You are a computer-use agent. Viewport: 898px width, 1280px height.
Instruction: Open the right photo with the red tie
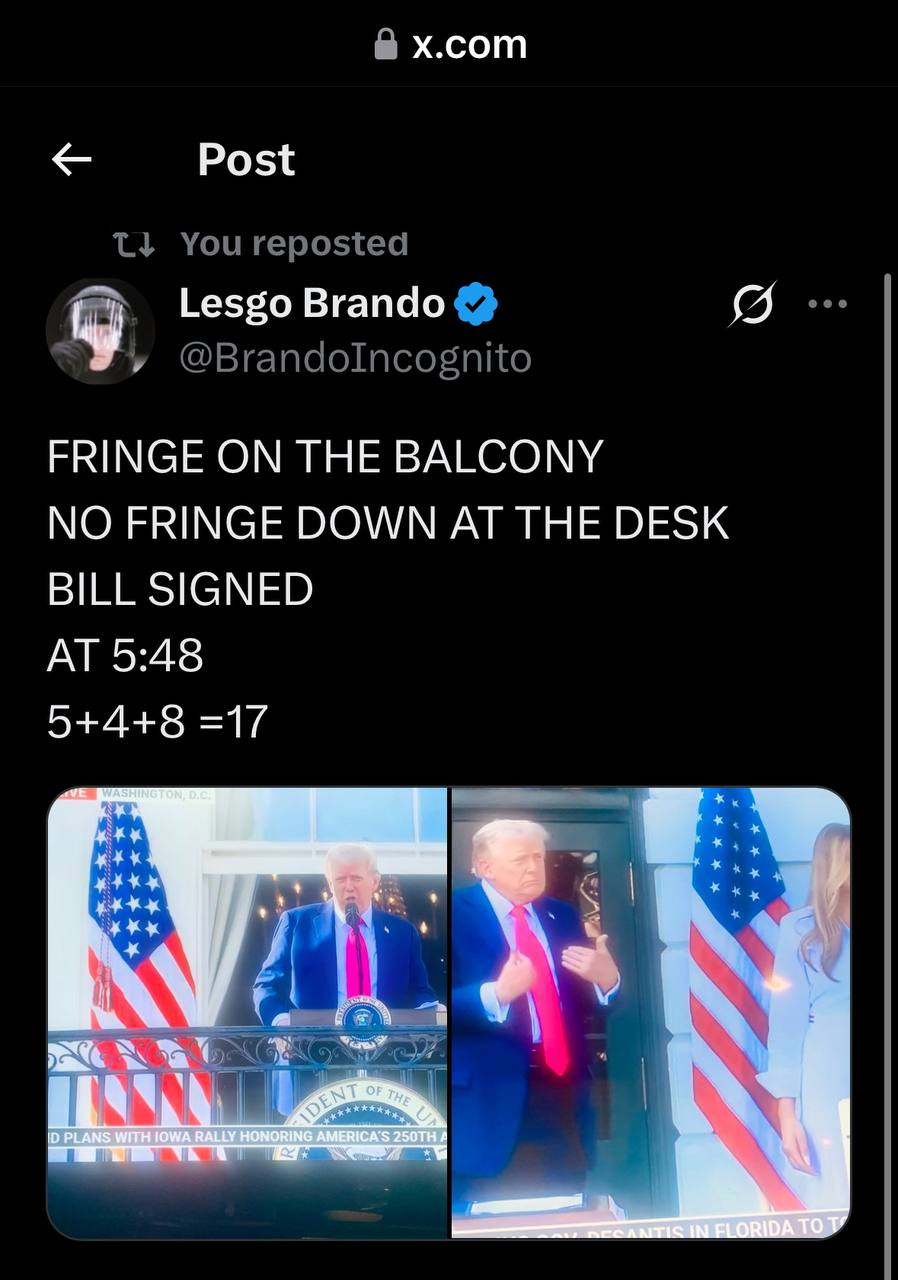click(650, 1010)
